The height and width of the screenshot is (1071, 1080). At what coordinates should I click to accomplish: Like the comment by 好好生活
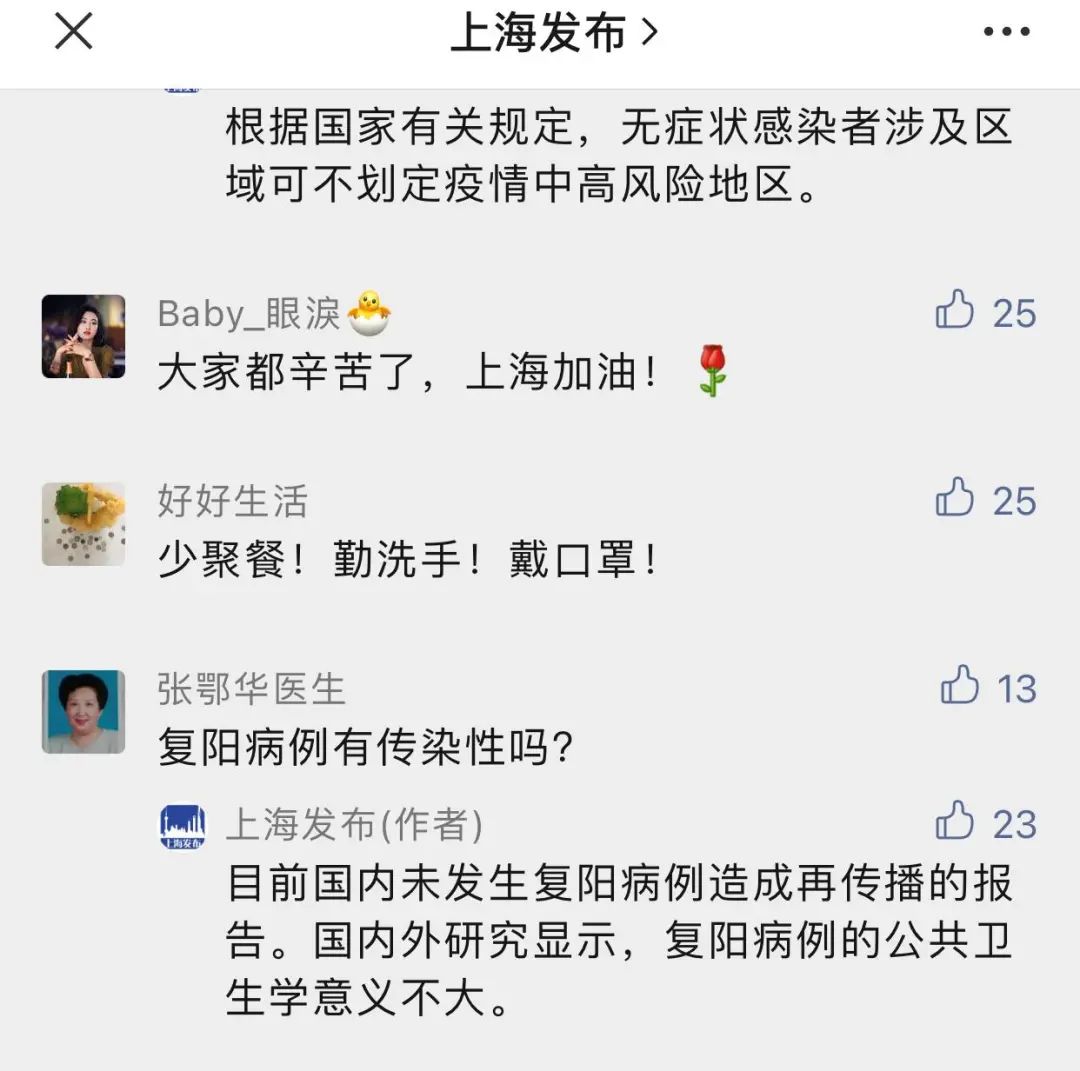(956, 499)
